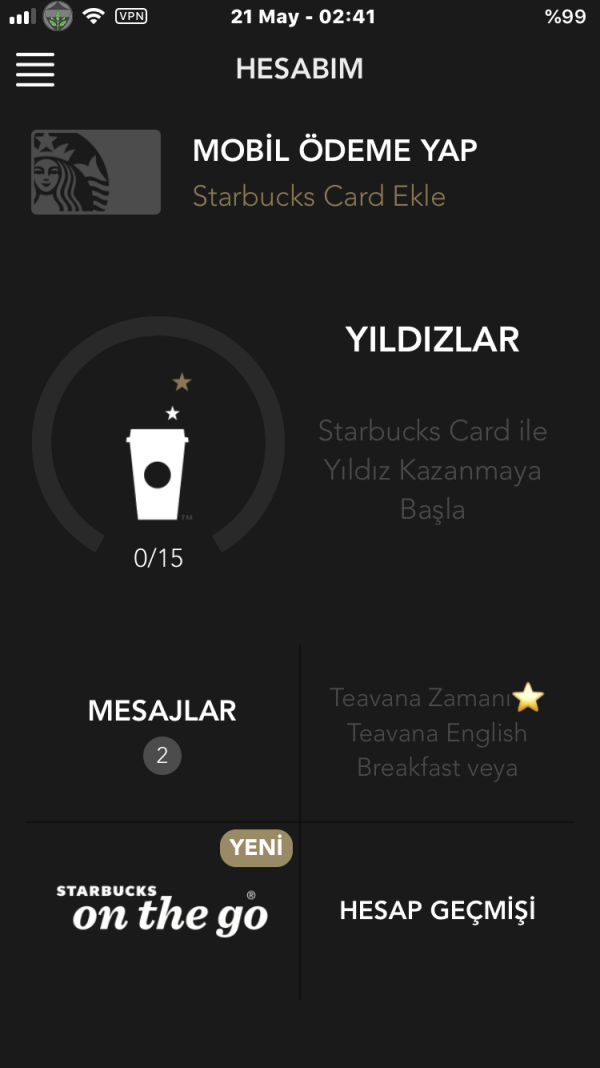Open the Teavana Zamanı message preview
600x1068 pixels.
tap(437, 732)
